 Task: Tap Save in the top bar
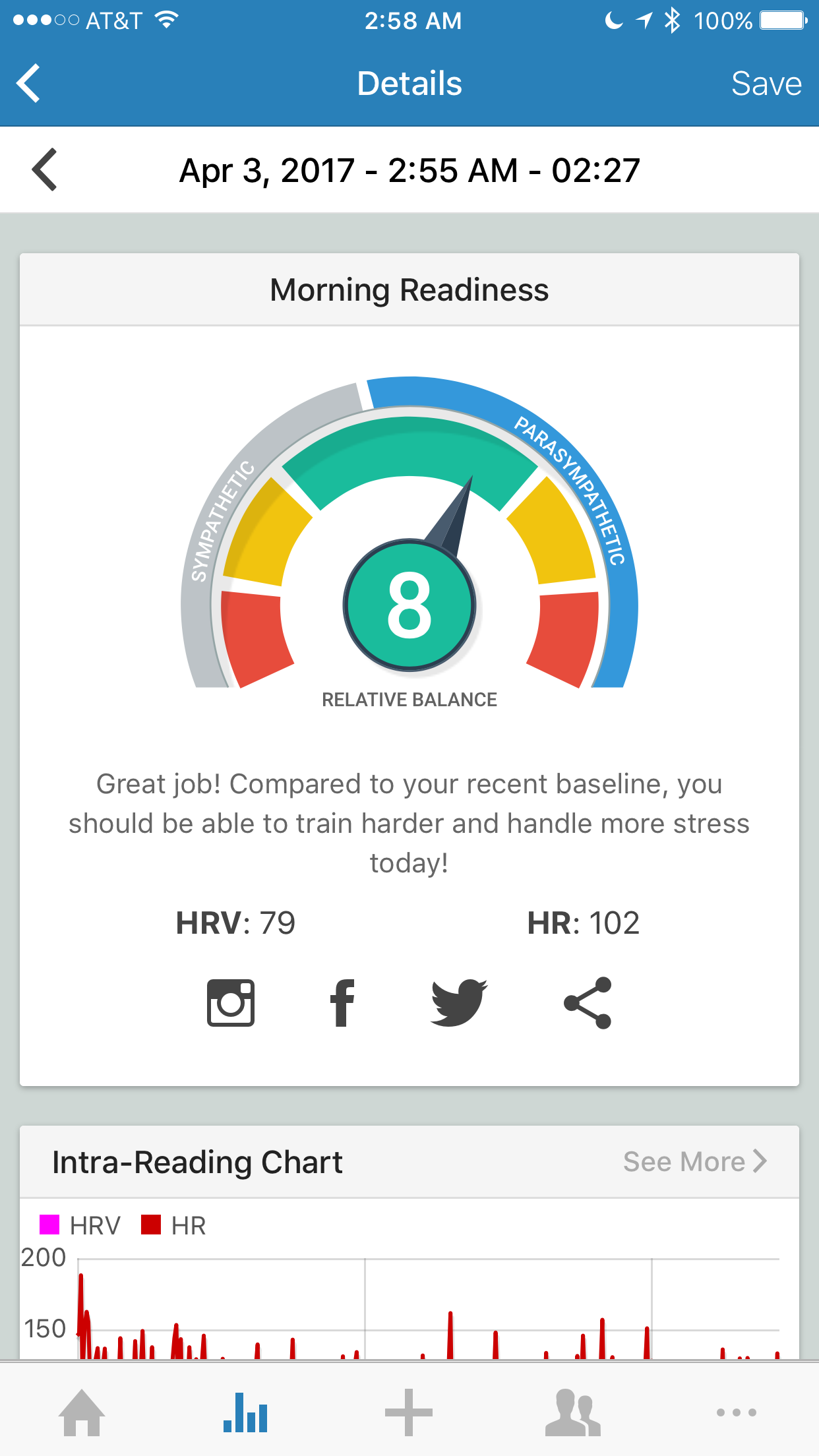[766, 84]
